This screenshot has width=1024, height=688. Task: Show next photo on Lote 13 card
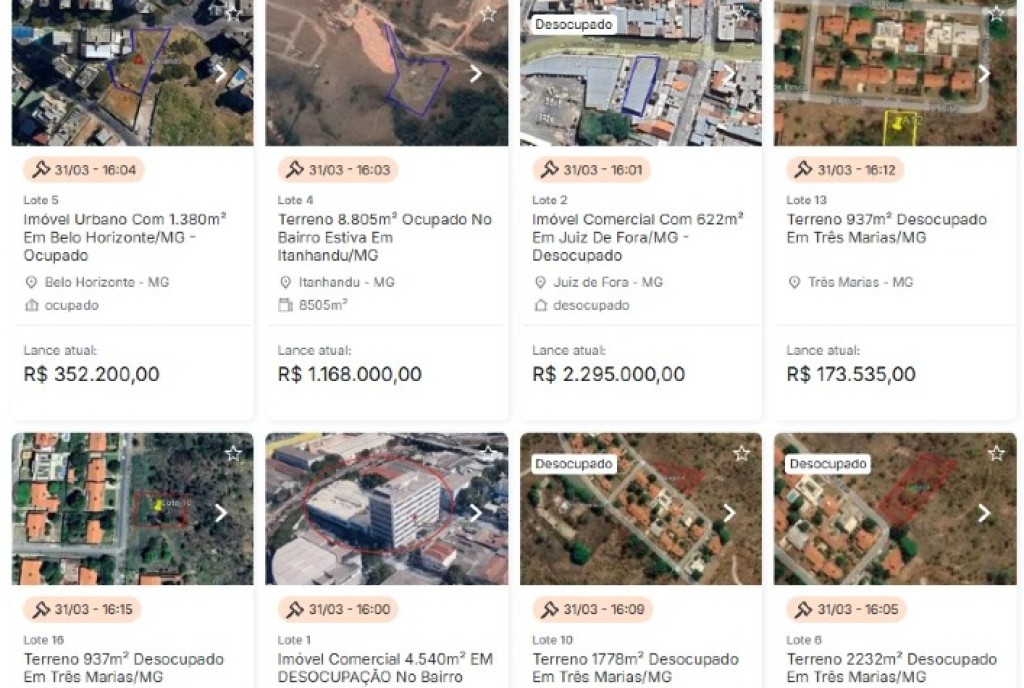click(x=984, y=73)
